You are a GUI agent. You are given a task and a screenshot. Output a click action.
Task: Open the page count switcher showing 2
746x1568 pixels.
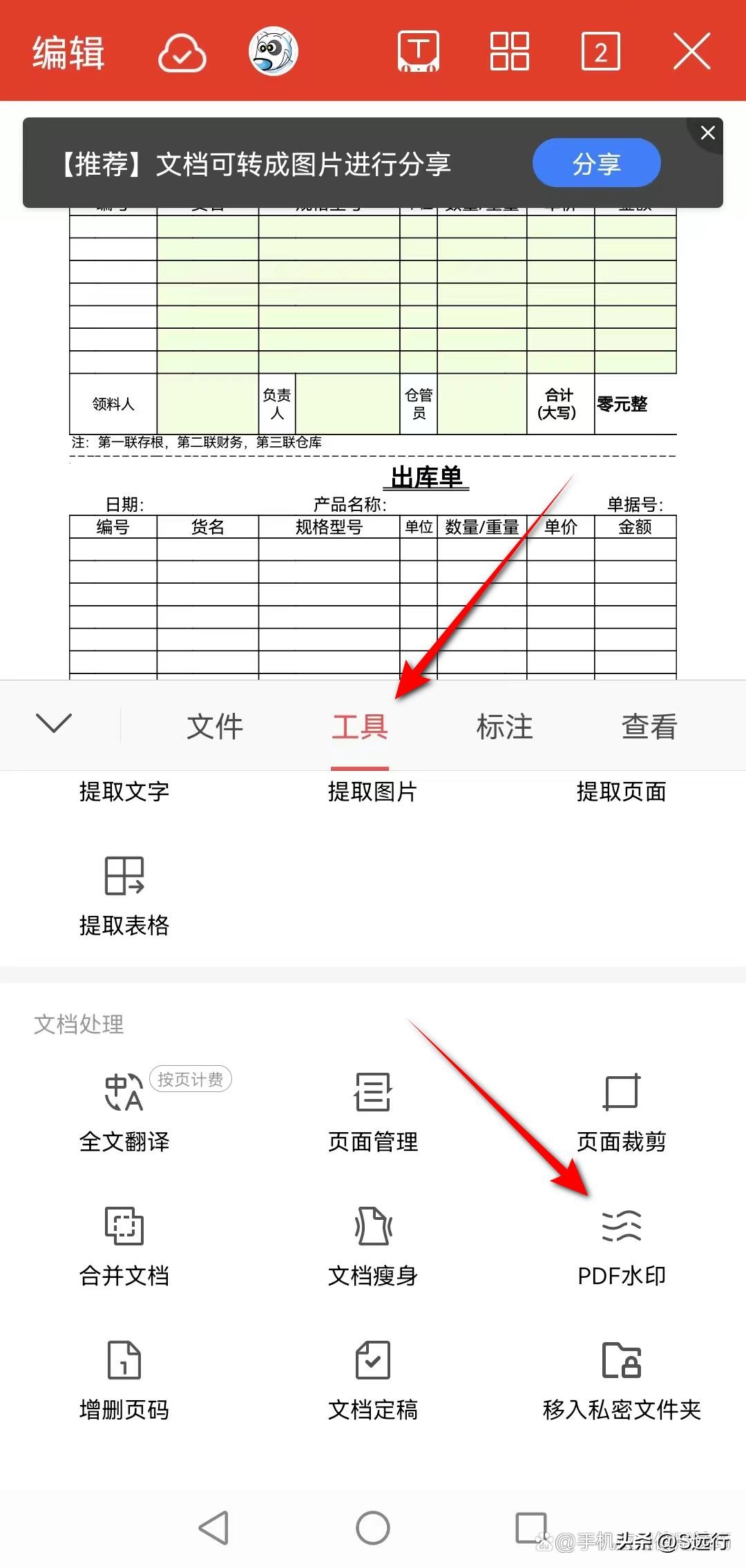click(601, 52)
